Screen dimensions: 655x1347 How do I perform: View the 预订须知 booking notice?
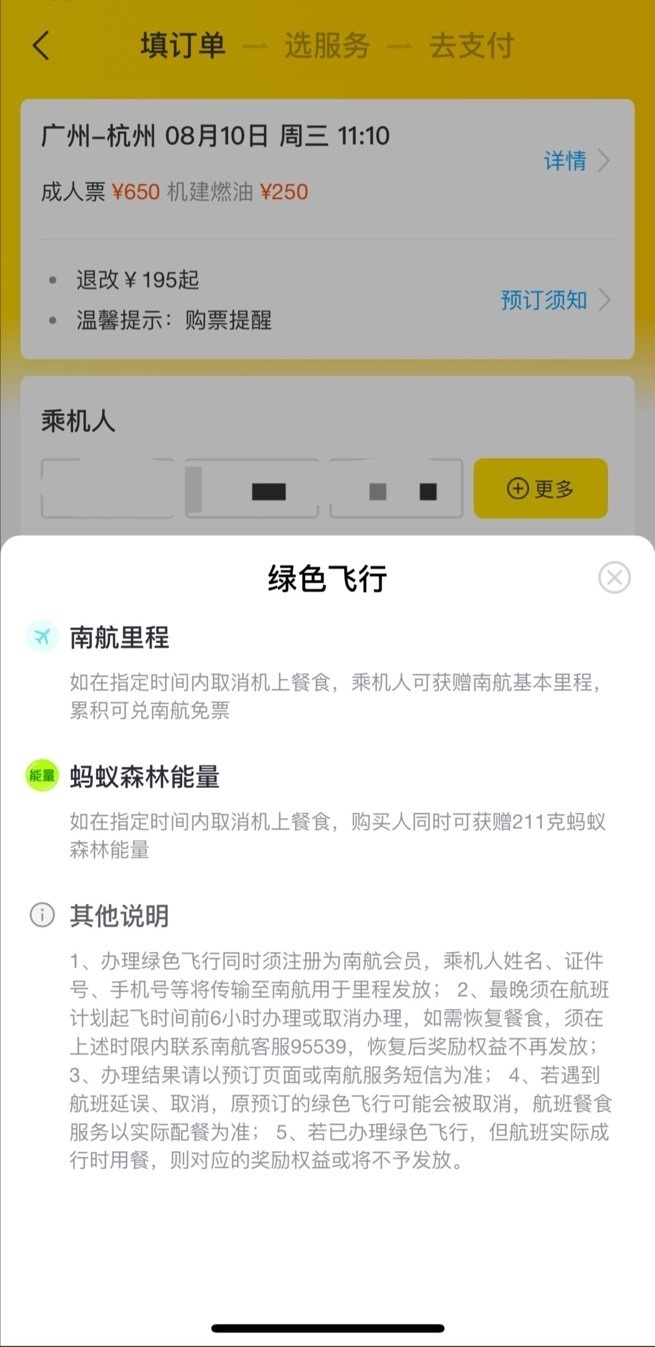554,299
